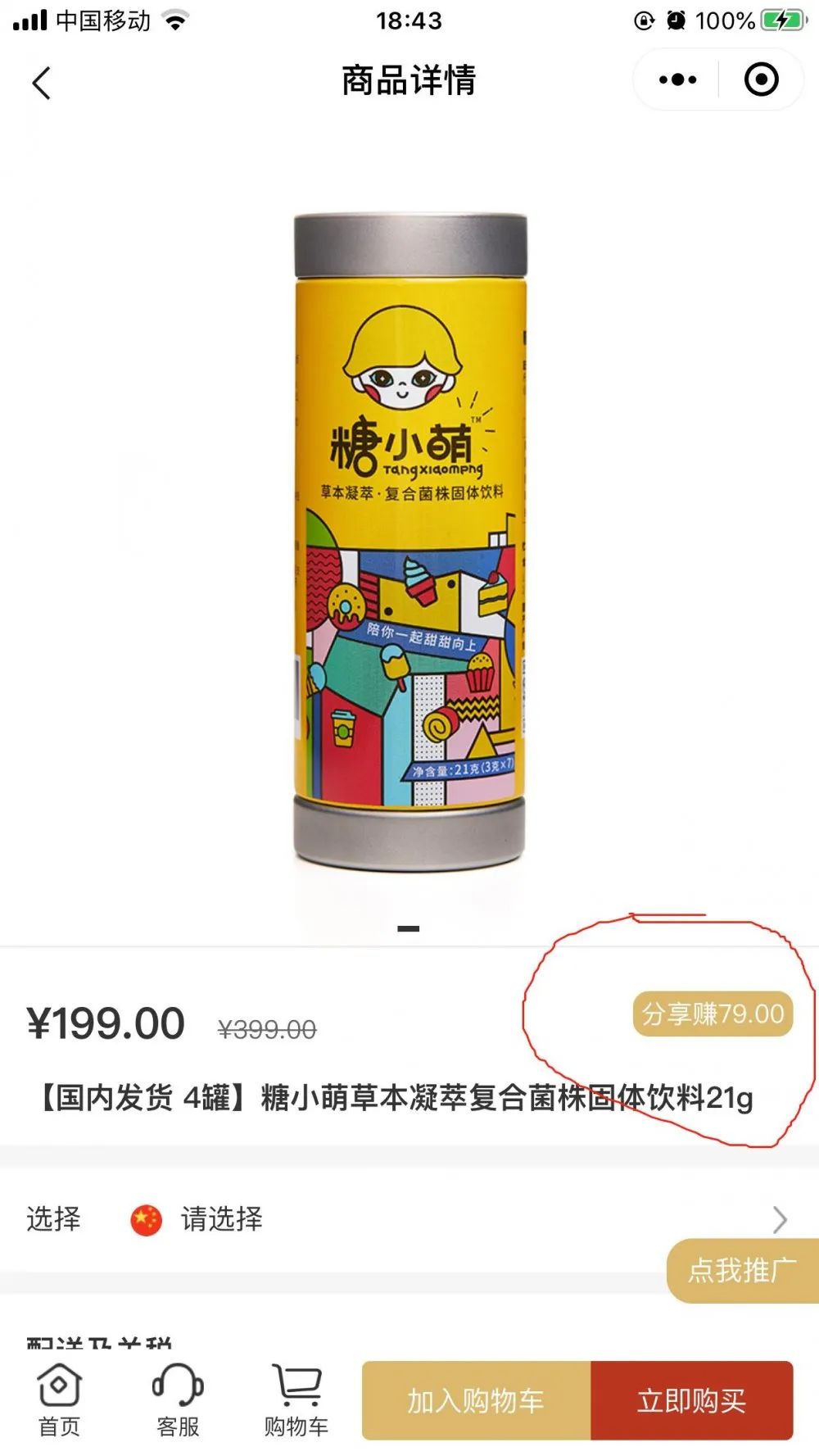Tap the 点我推广 promotion button
The width and height of the screenshot is (819, 1456).
click(x=742, y=1271)
